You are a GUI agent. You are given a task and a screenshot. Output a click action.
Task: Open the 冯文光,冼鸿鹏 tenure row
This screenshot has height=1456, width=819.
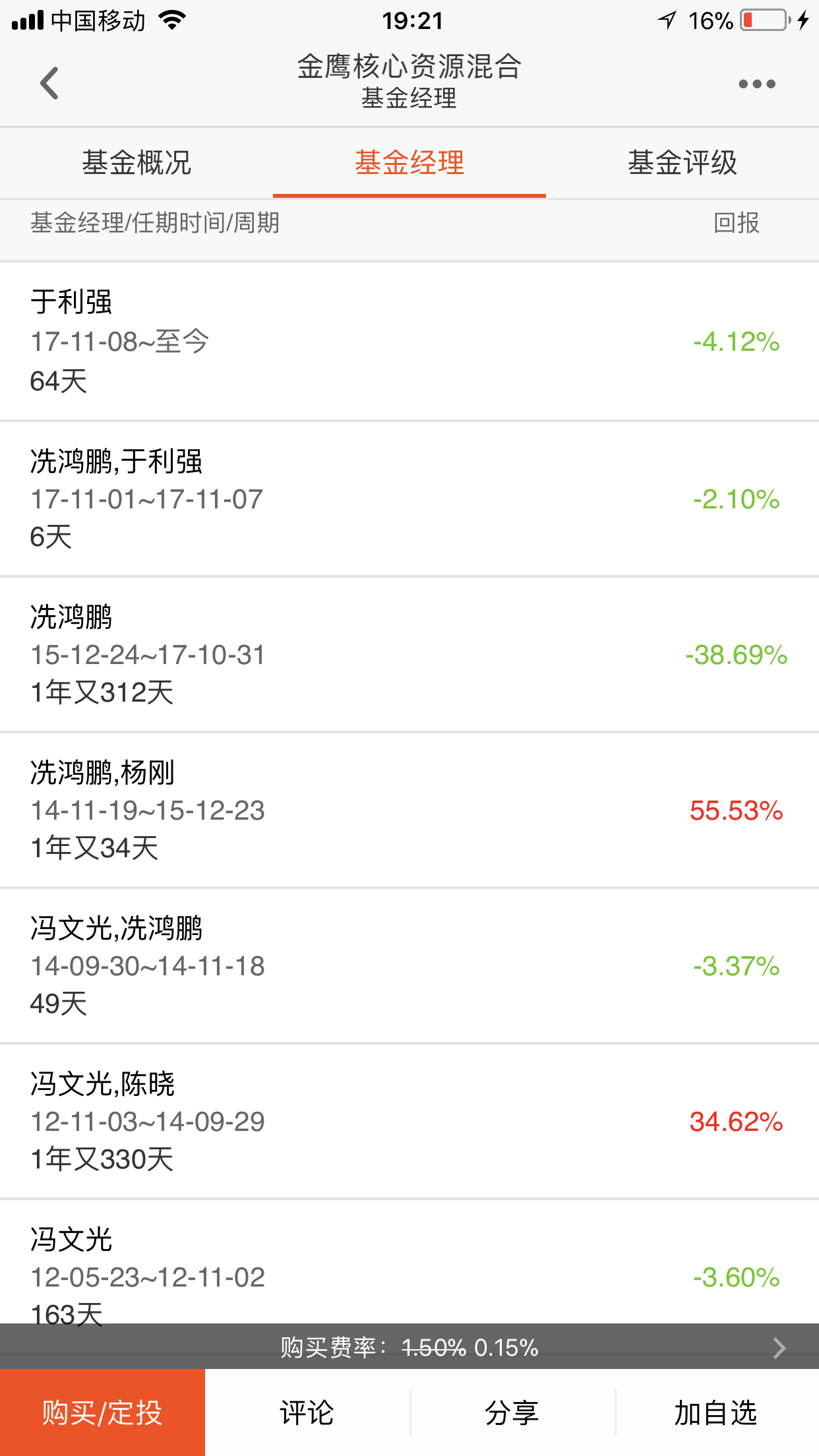point(409,965)
